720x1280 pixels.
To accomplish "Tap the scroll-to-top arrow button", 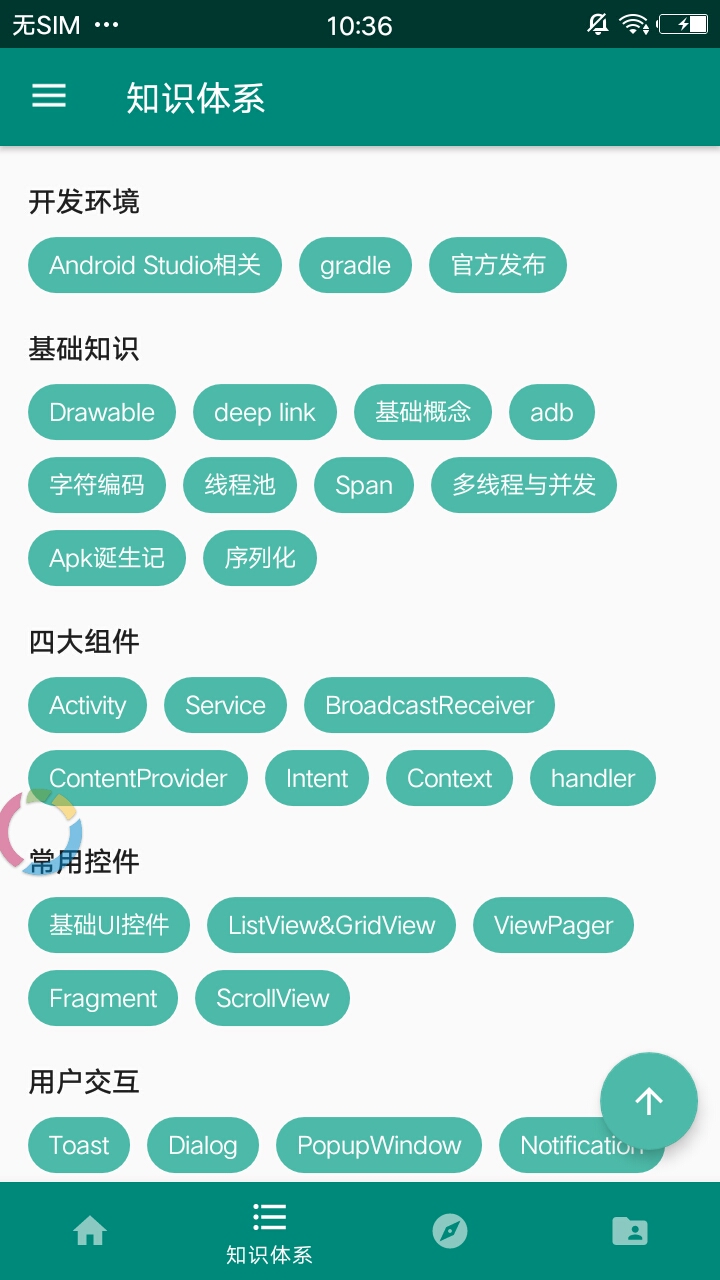I will click(x=649, y=1101).
